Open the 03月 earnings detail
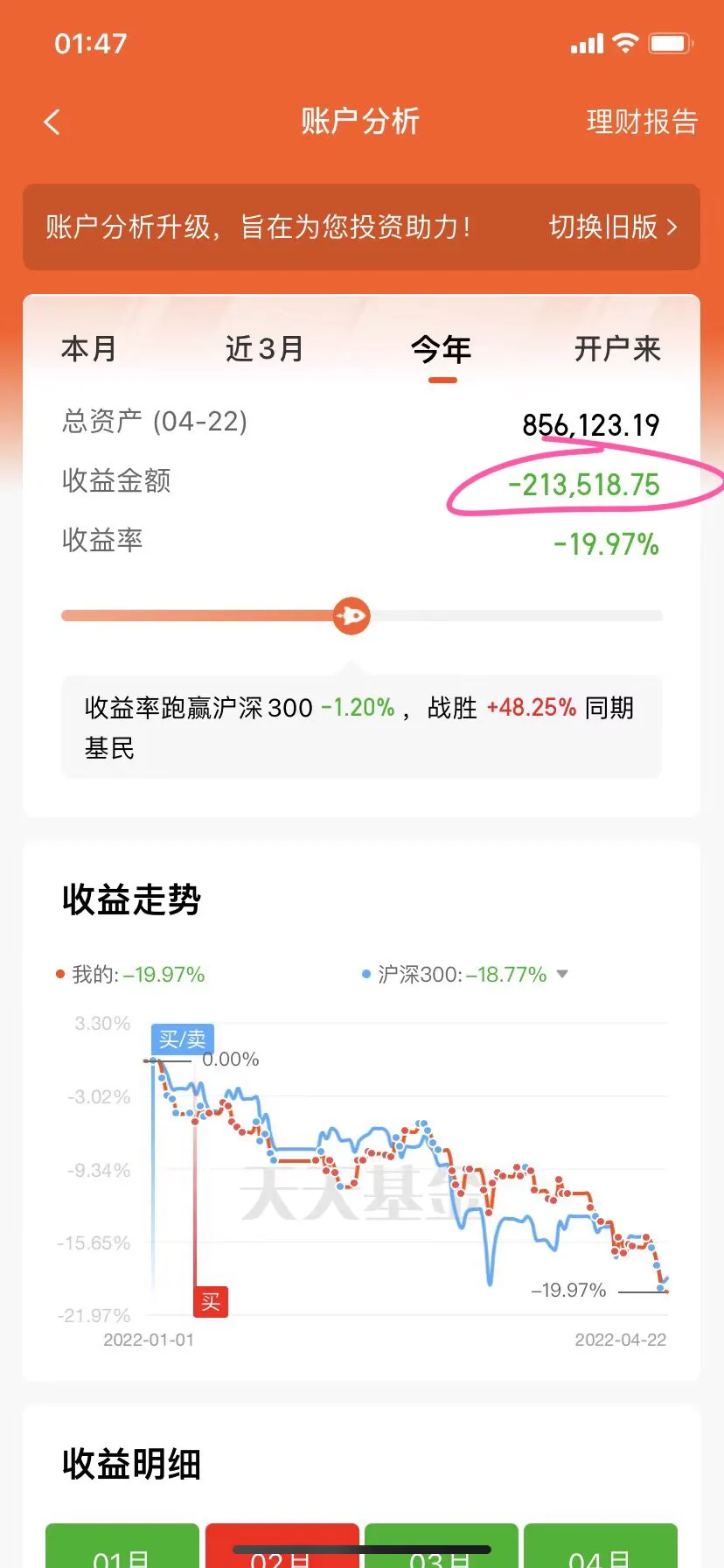The height and width of the screenshot is (1568, 724). 442,1545
